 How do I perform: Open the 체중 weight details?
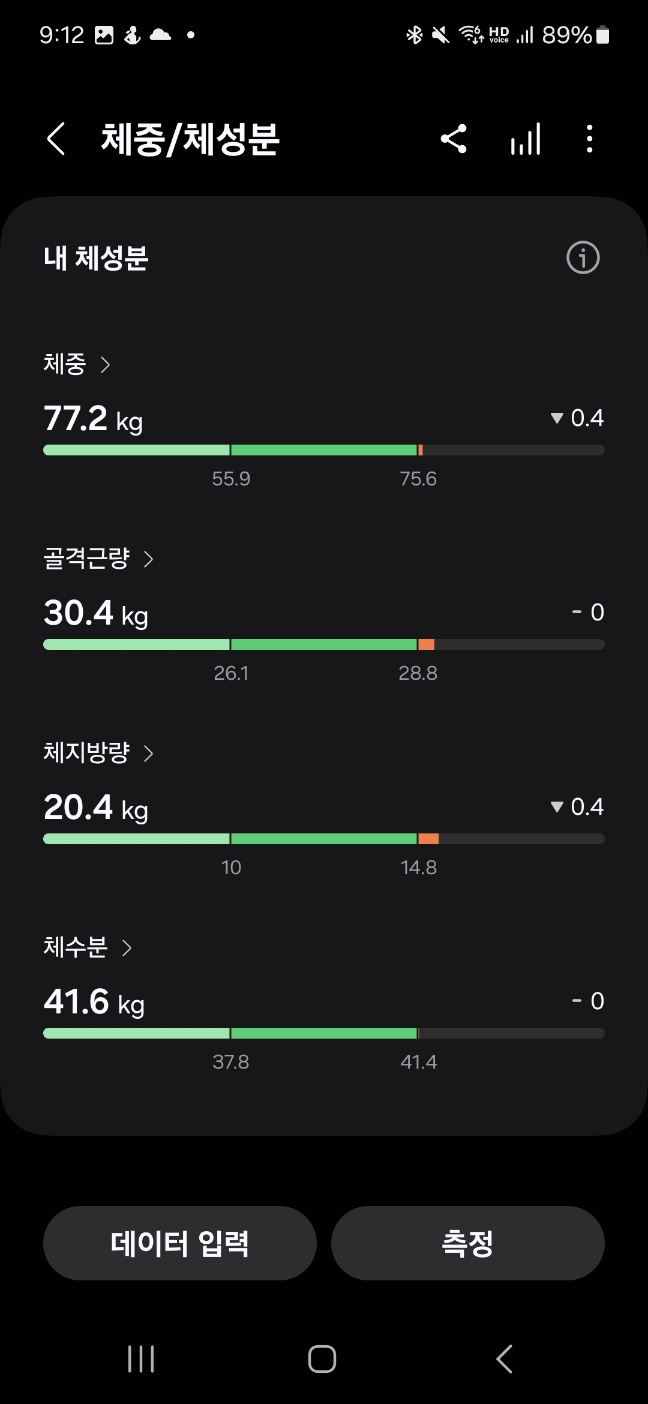tap(77, 364)
